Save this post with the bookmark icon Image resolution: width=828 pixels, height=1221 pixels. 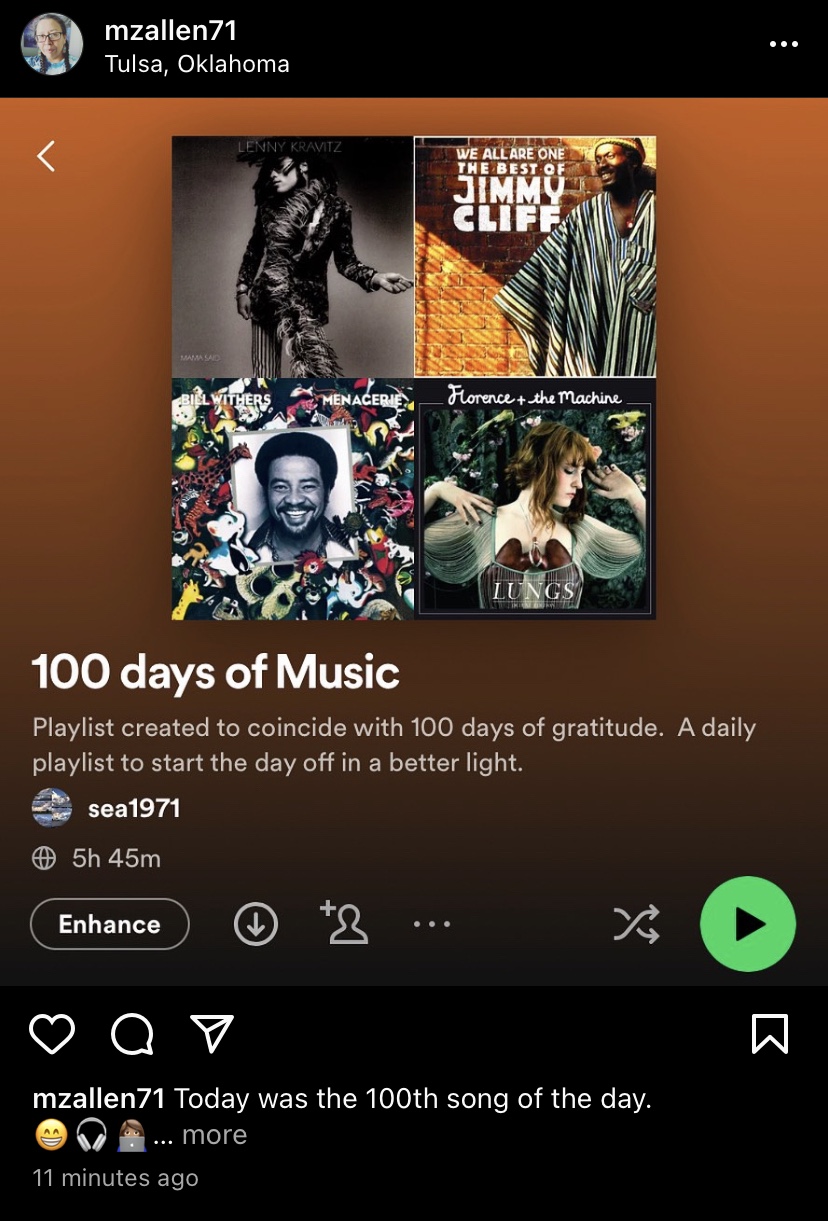tap(769, 1034)
